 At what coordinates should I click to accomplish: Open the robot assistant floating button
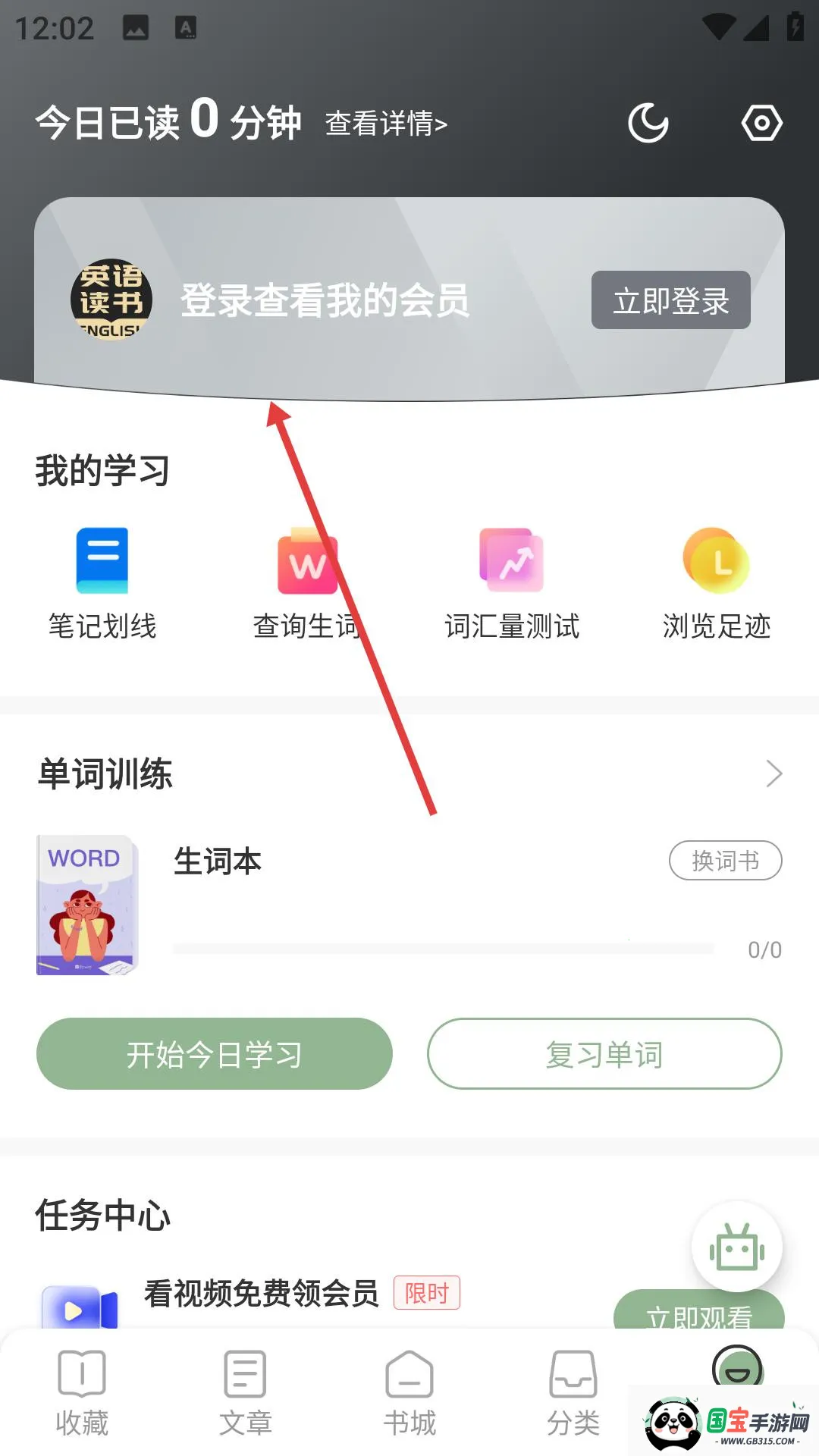(736, 1247)
